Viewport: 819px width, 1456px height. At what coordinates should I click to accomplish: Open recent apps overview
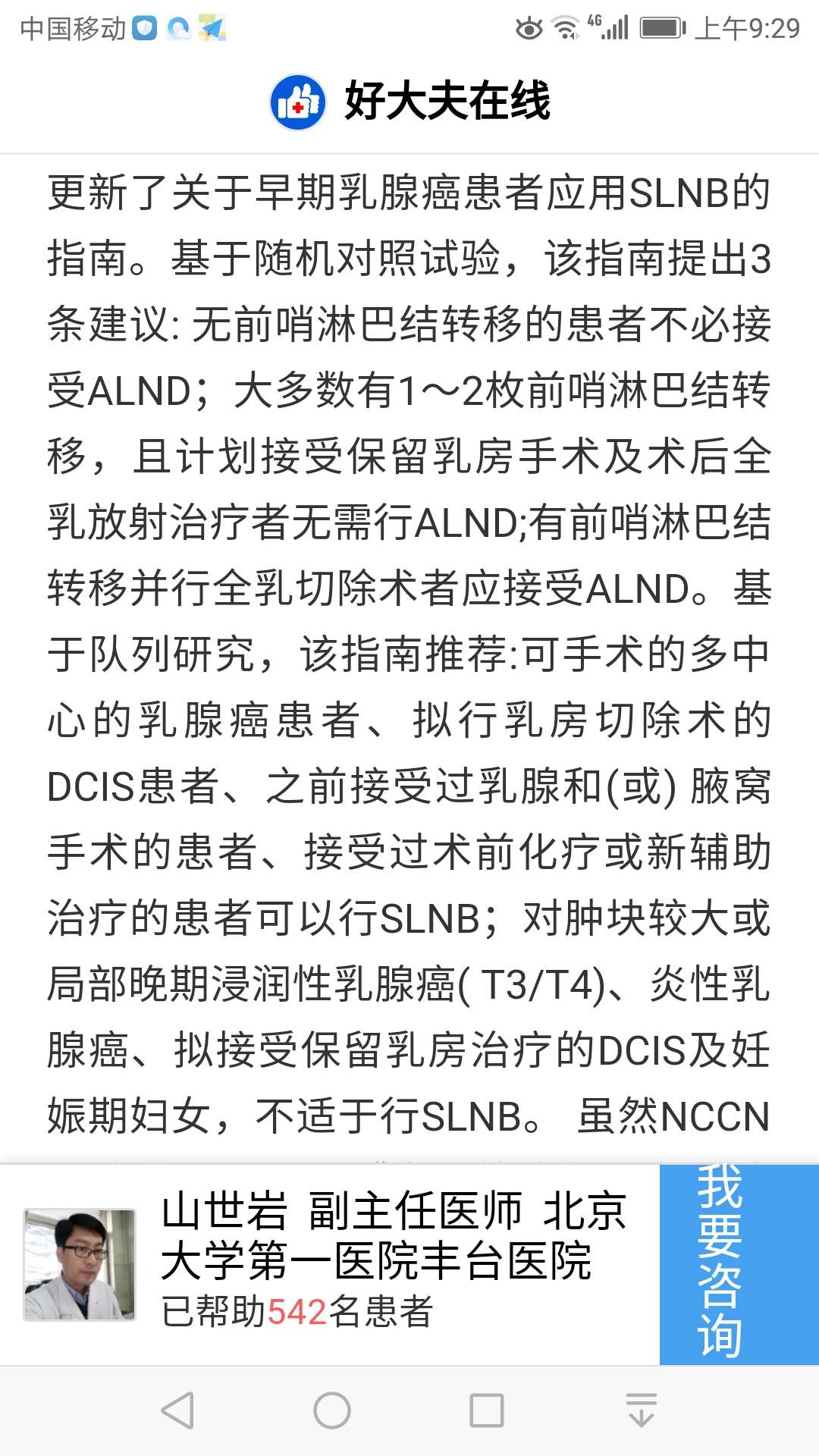tap(487, 1410)
